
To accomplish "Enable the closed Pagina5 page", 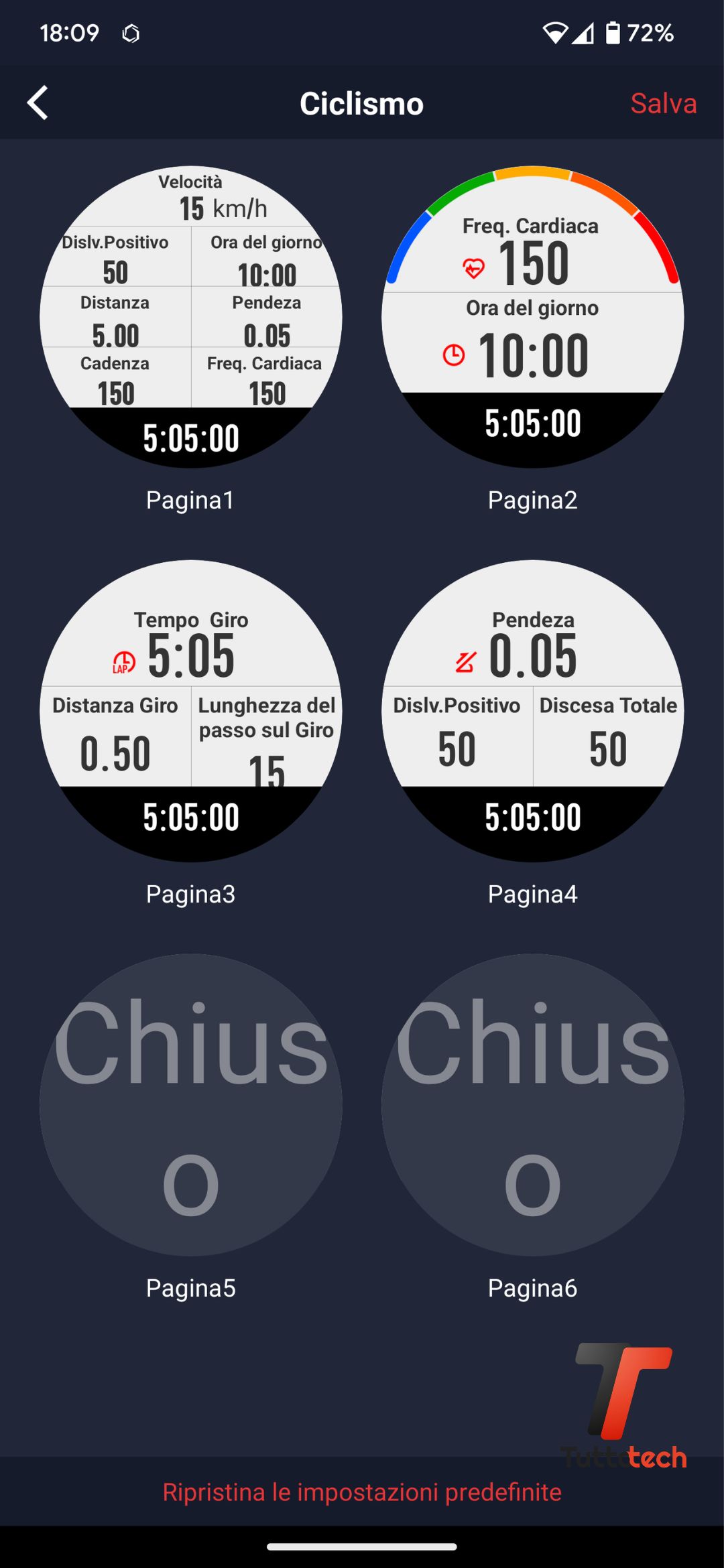I will point(191,1104).
